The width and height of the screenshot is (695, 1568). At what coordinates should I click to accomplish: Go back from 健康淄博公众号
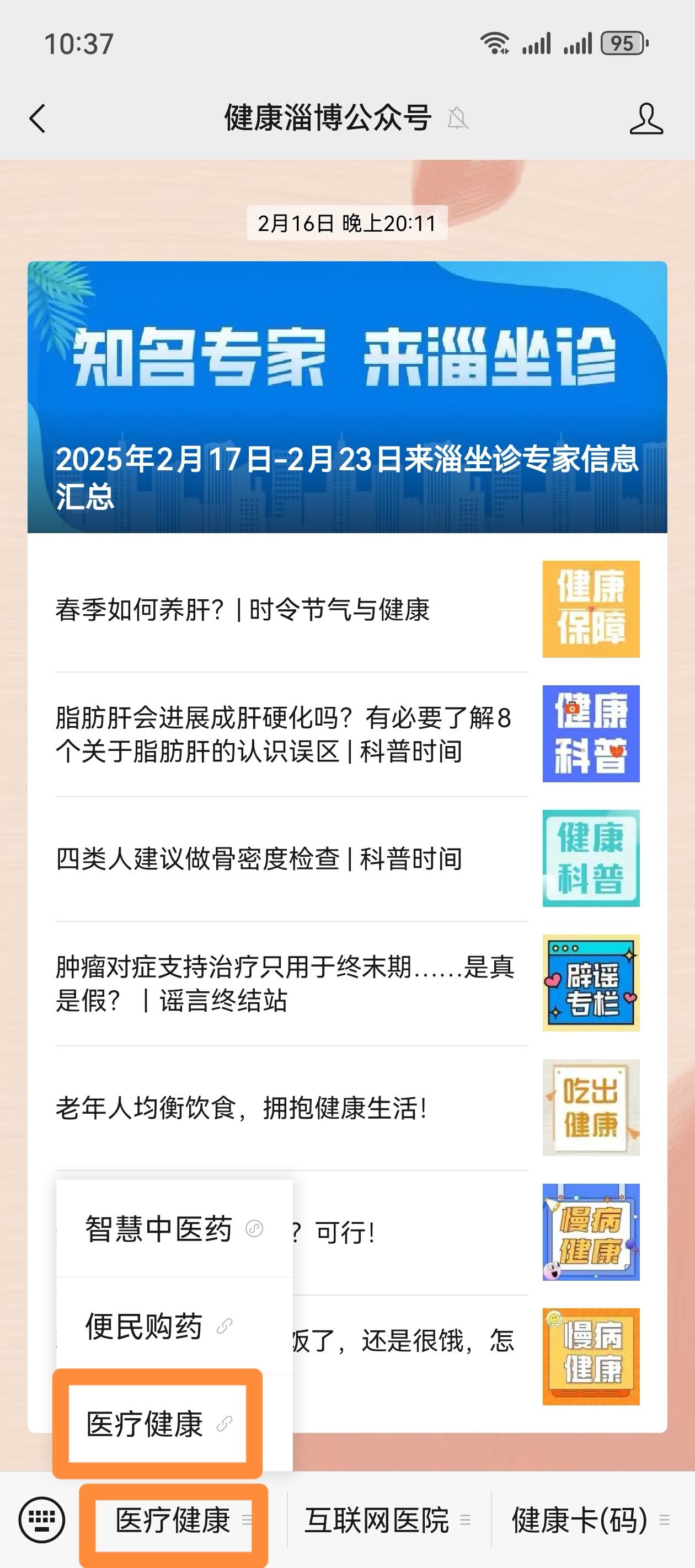click(x=38, y=118)
